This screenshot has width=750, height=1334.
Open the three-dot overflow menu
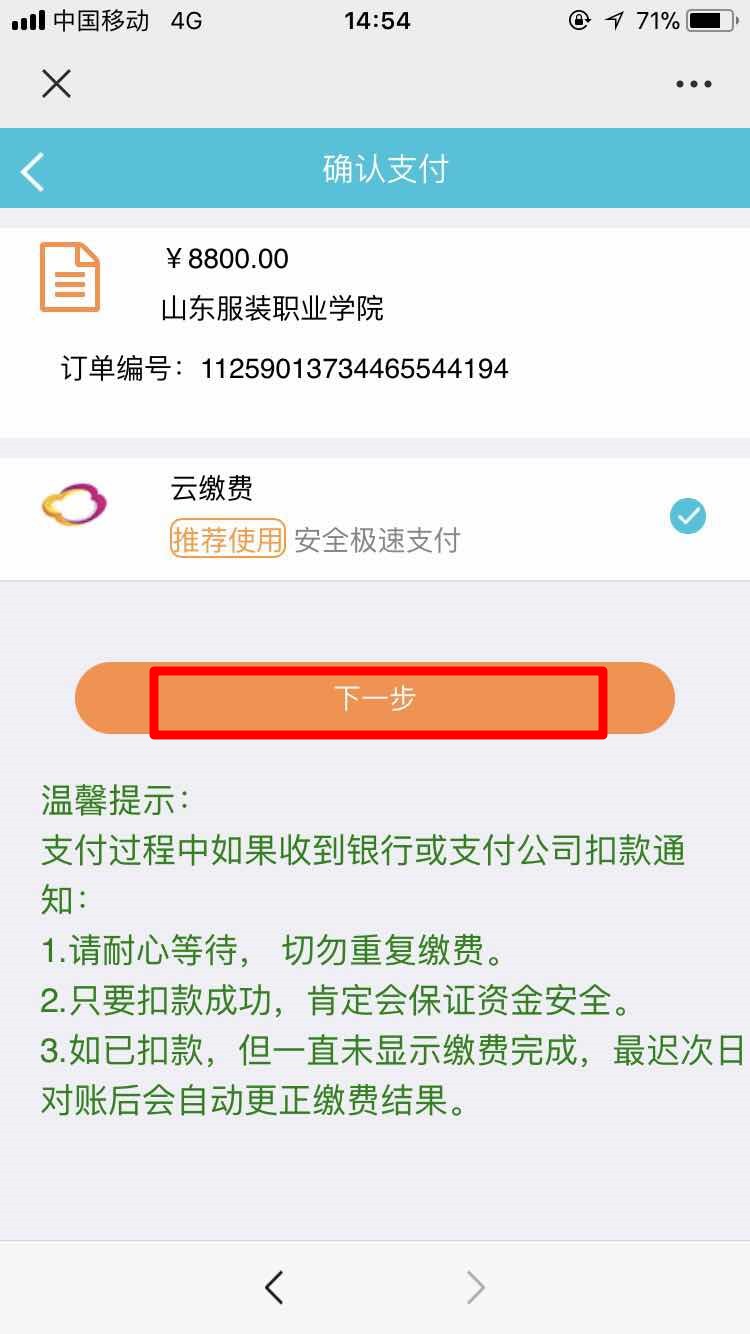693,84
